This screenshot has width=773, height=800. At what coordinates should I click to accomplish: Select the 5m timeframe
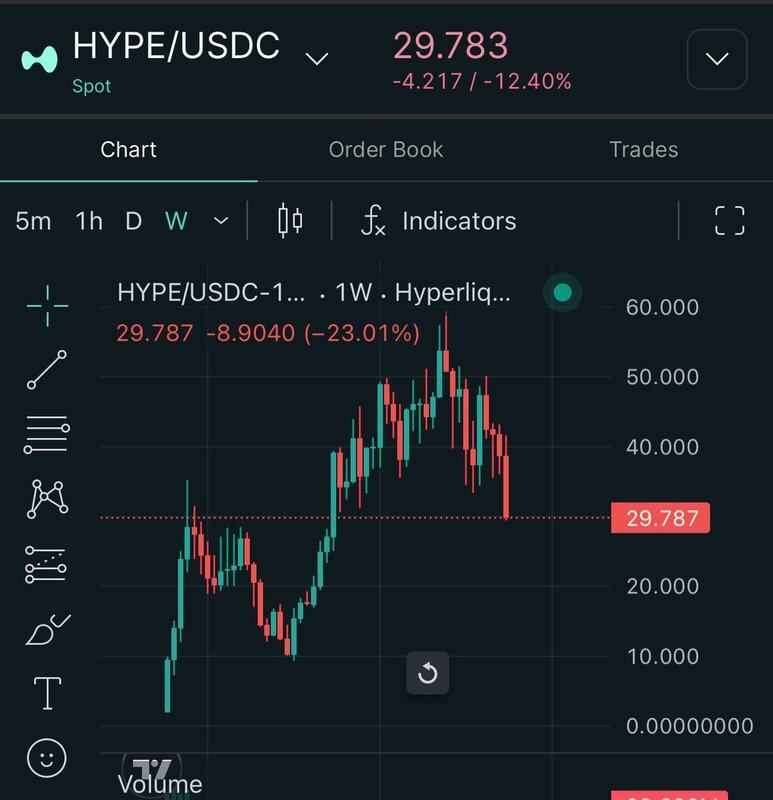pyautogui.click(x=33, y=221)
